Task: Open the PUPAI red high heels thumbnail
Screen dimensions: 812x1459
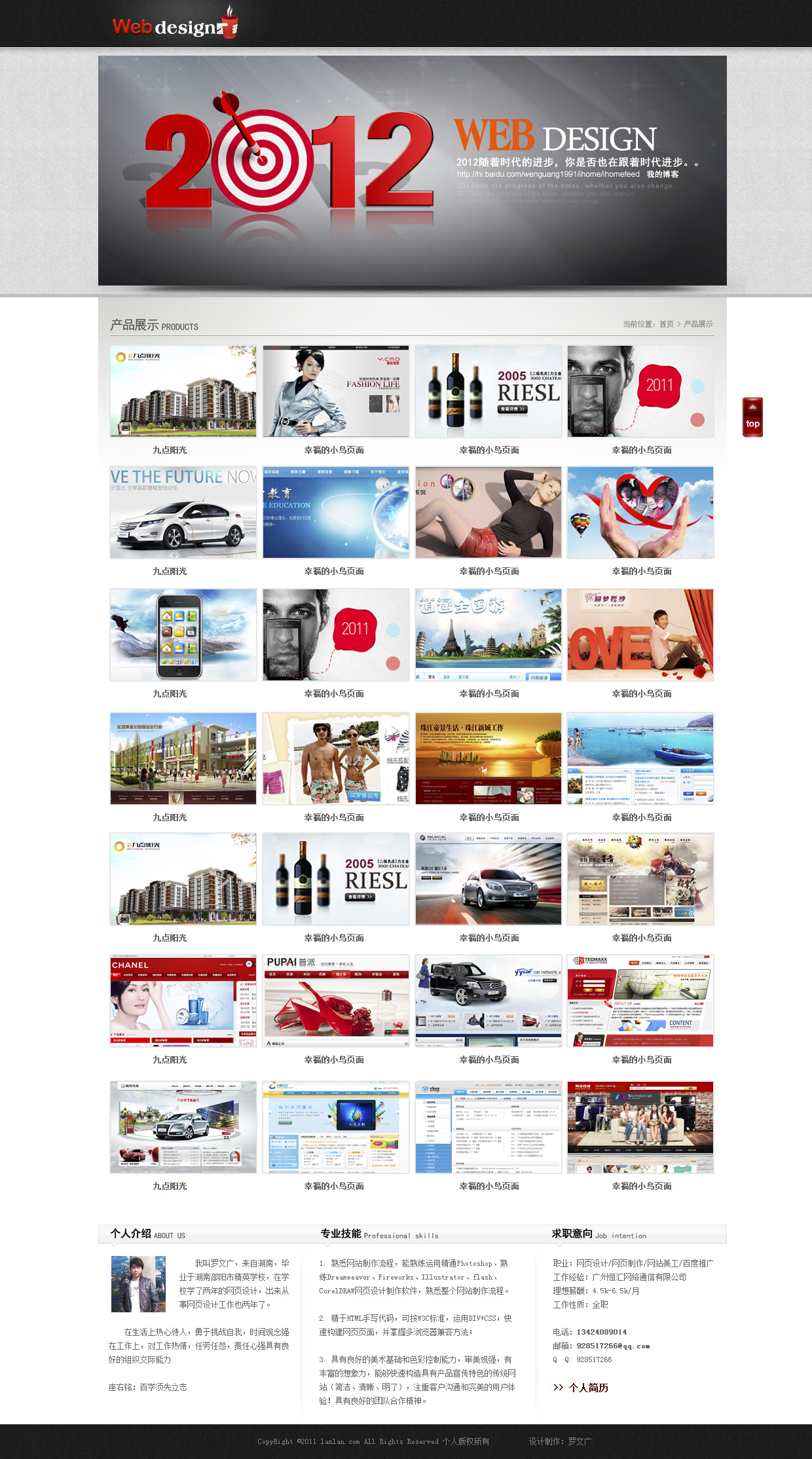Action: (x=336, y=1001)
